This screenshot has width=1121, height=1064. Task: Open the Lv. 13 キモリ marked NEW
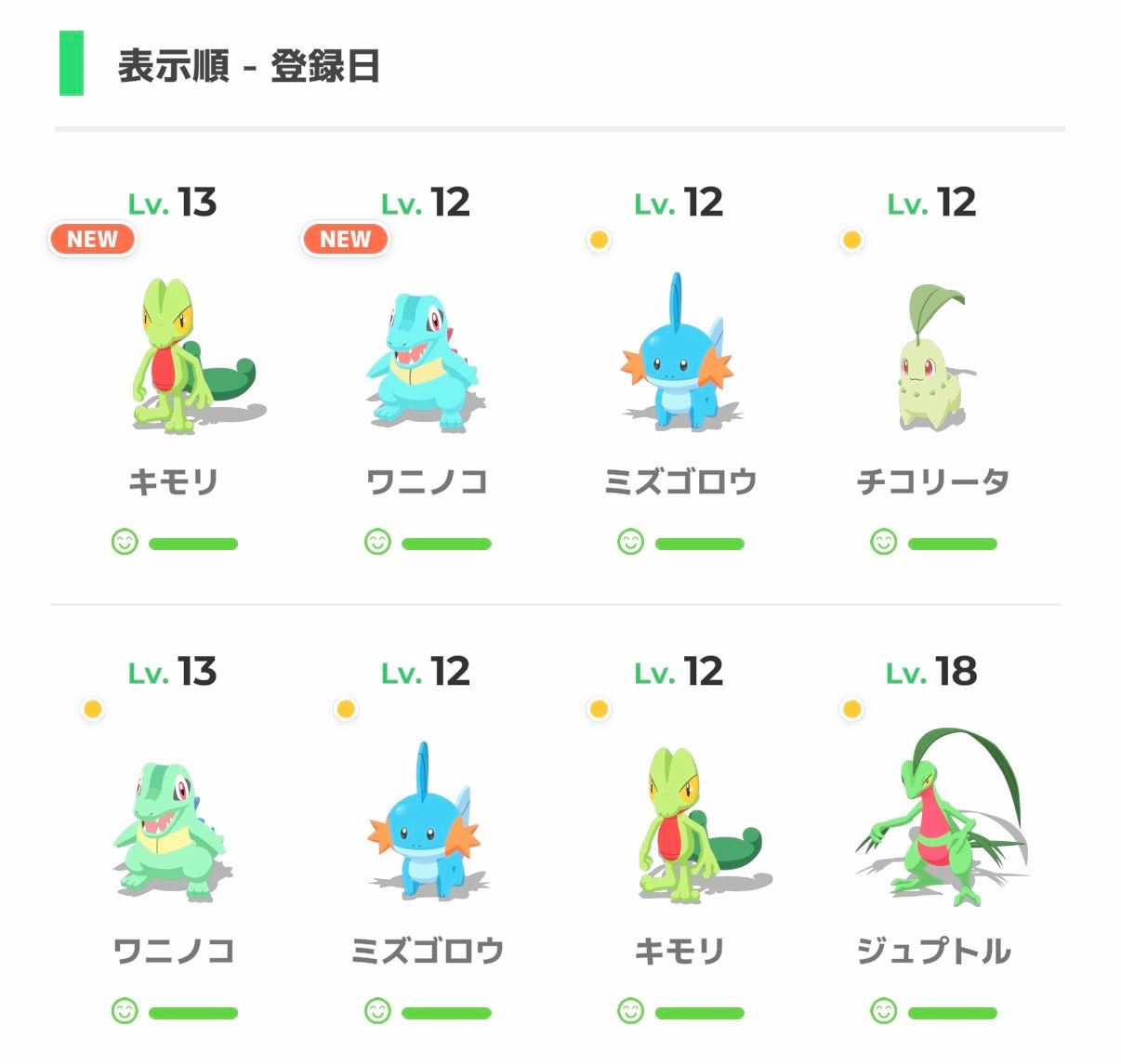[x=174, y=358]
